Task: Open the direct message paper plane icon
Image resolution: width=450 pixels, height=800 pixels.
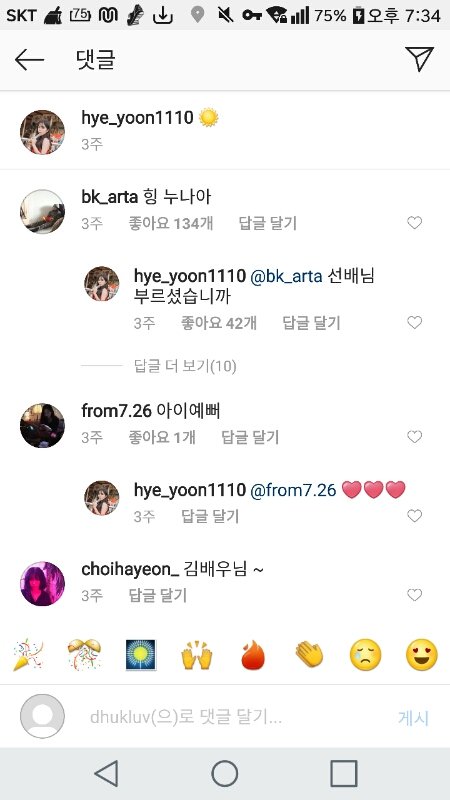Action: tap(419, 59)
